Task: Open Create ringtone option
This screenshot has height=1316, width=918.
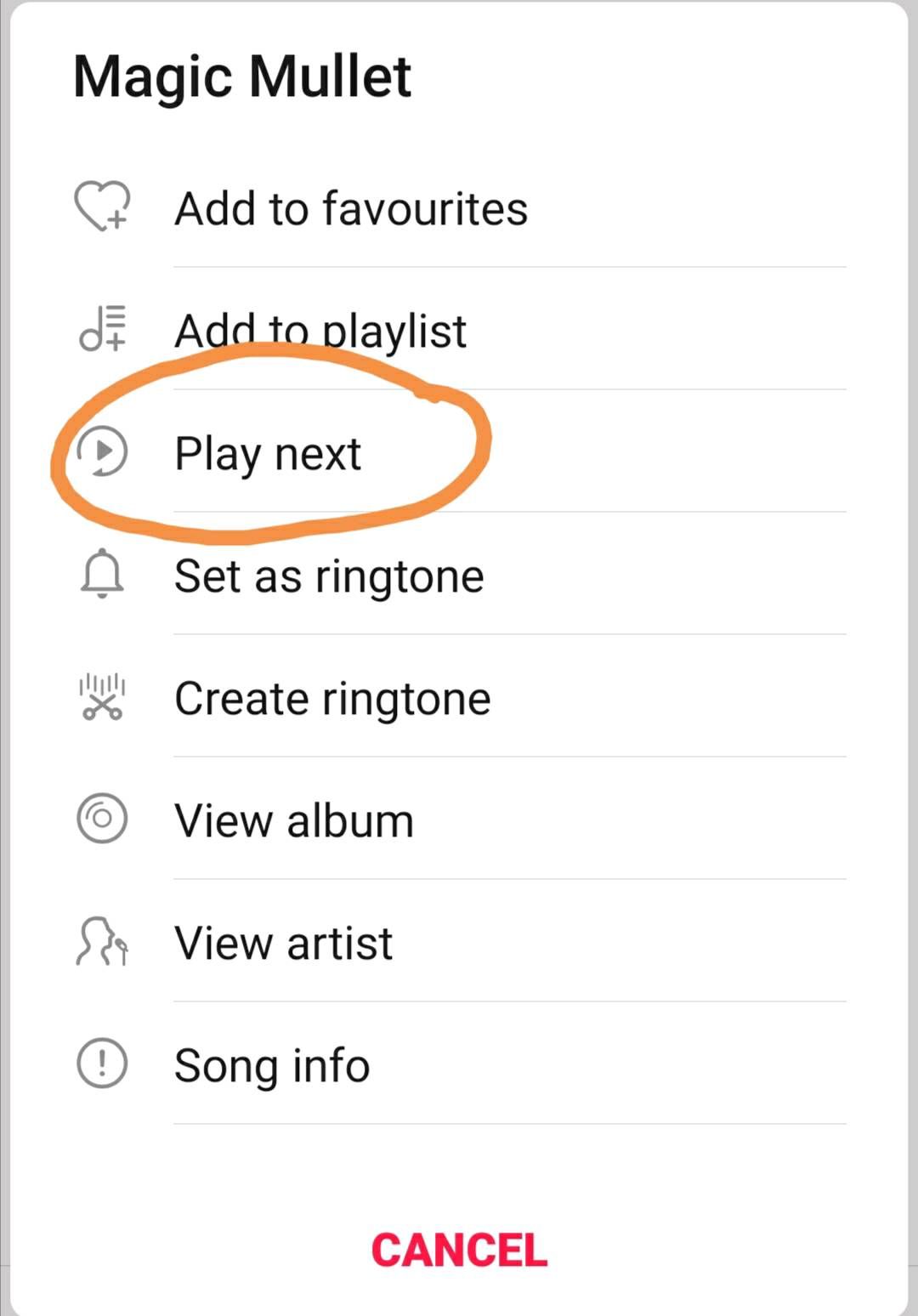Action: [x=332, y=699]
